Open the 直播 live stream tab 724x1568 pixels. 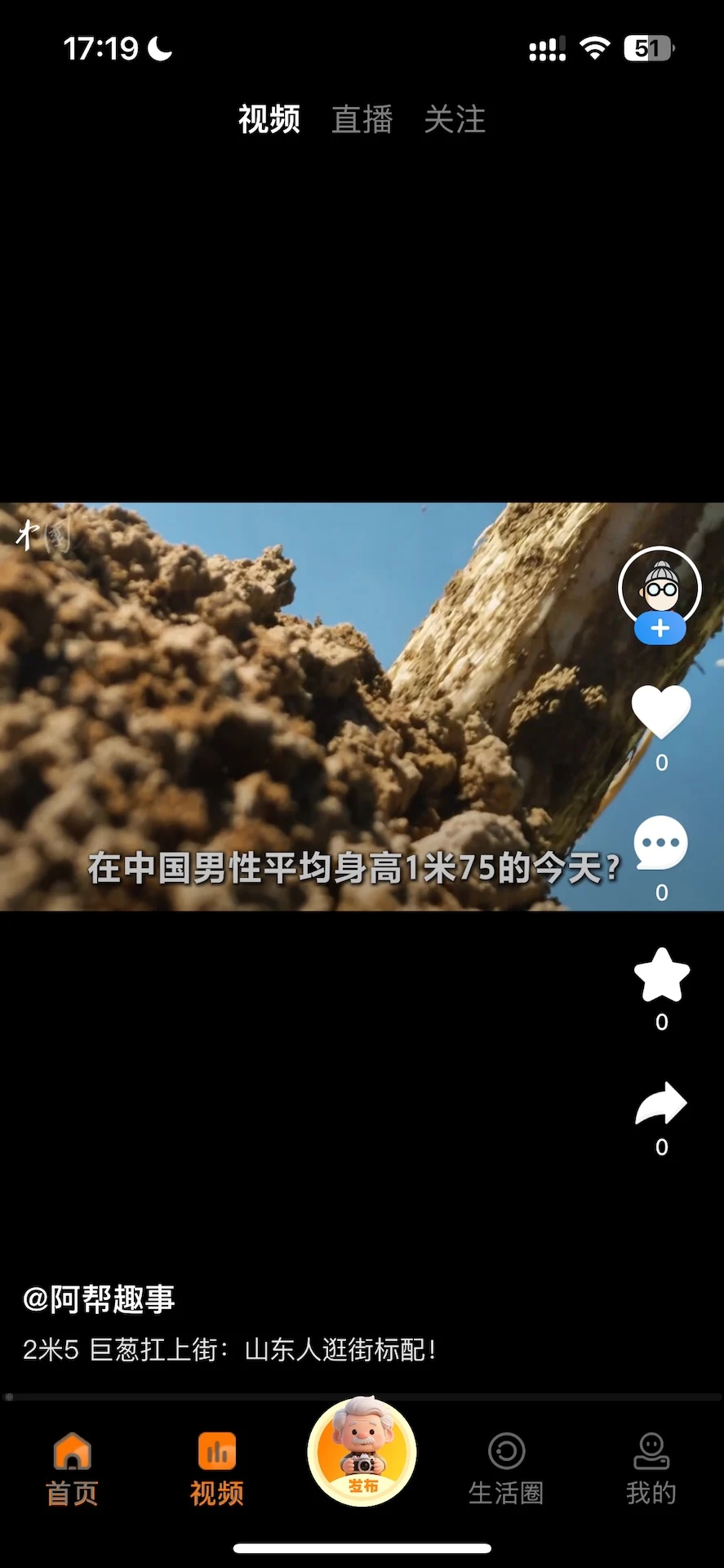[362, 119]
